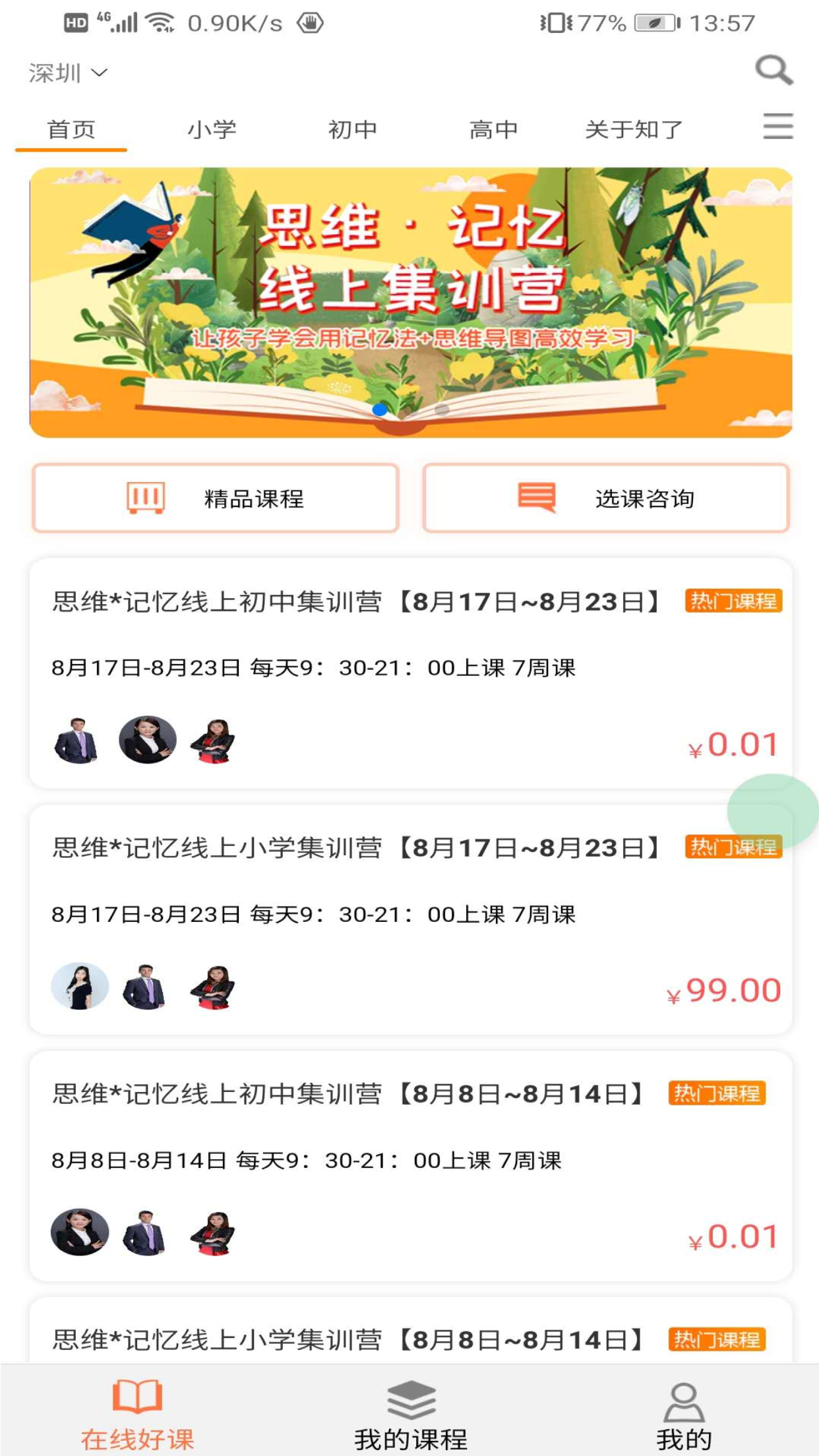Switch to 在线好课 bottom tab
Screen dimensions: 819x1456
click(137, 1414)
